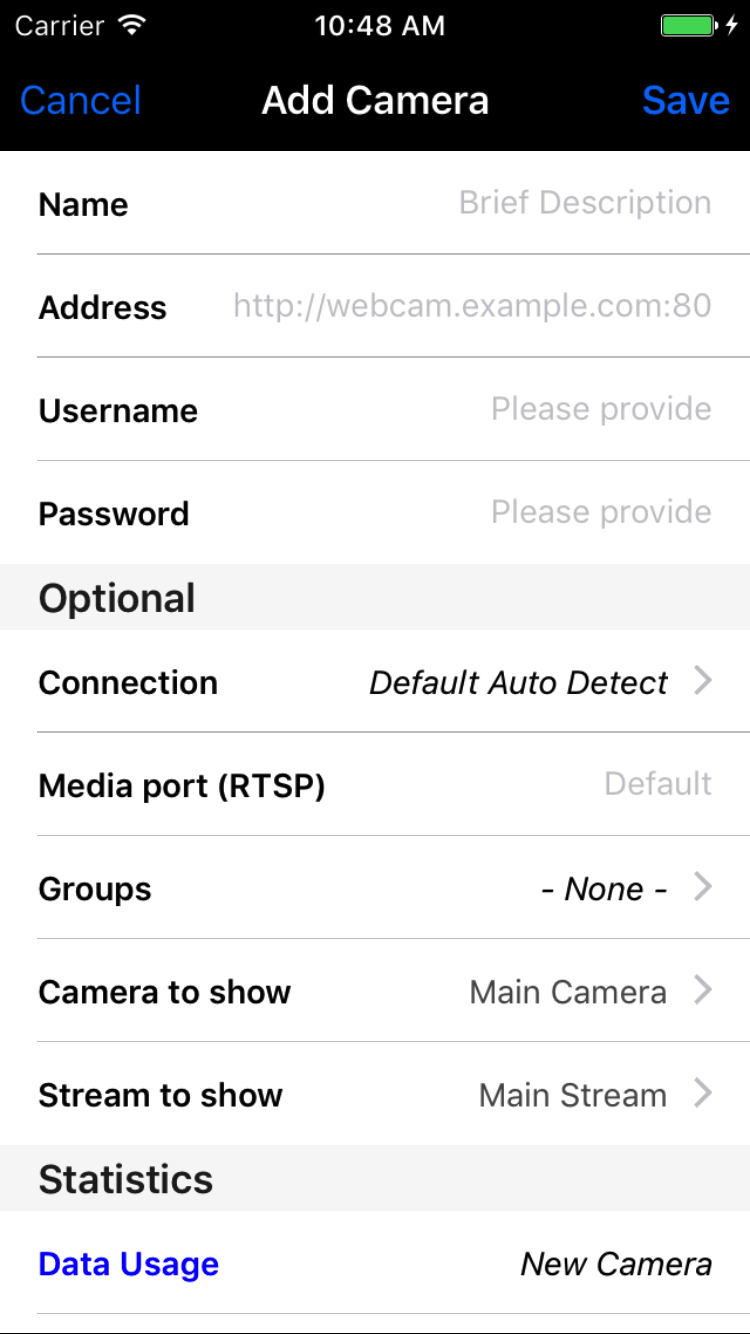This screenshot has height=1334, width=750.
Task: Save the new camera
Action: [x=685, y=101]
